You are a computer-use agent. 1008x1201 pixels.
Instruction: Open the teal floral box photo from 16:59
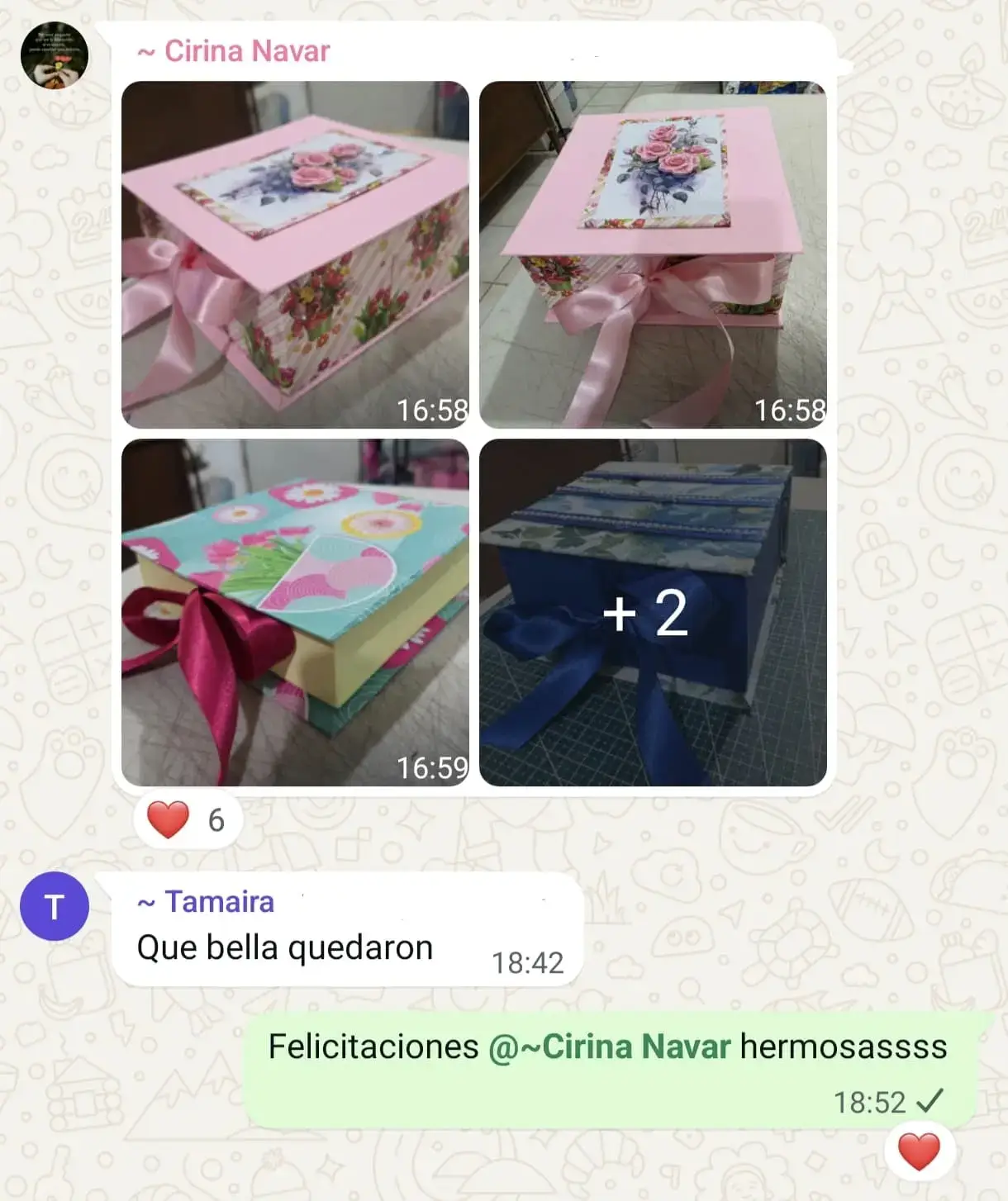click(x=295, y=612)
